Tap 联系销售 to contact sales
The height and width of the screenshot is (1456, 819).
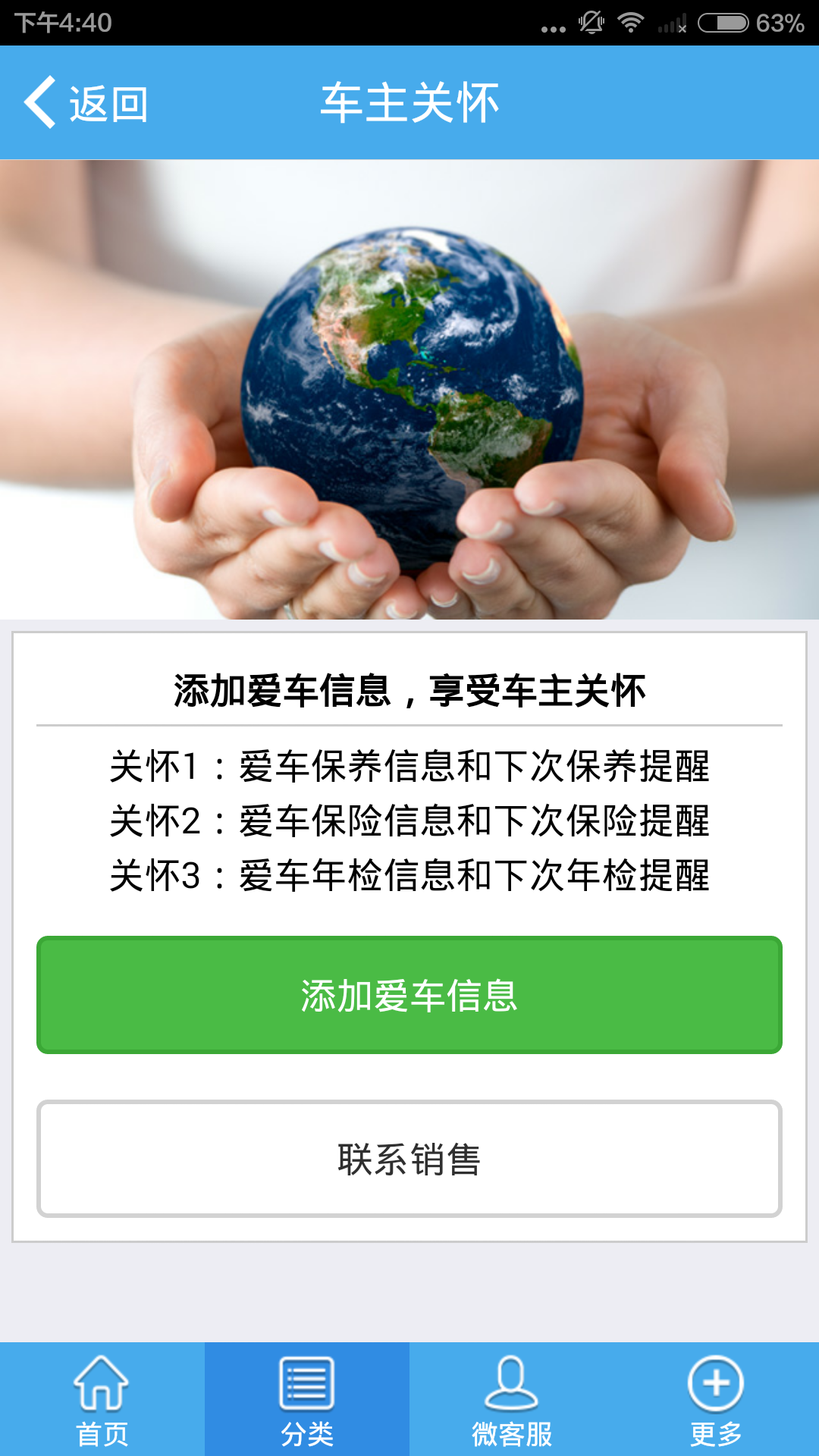click(x=409, y=1159)
